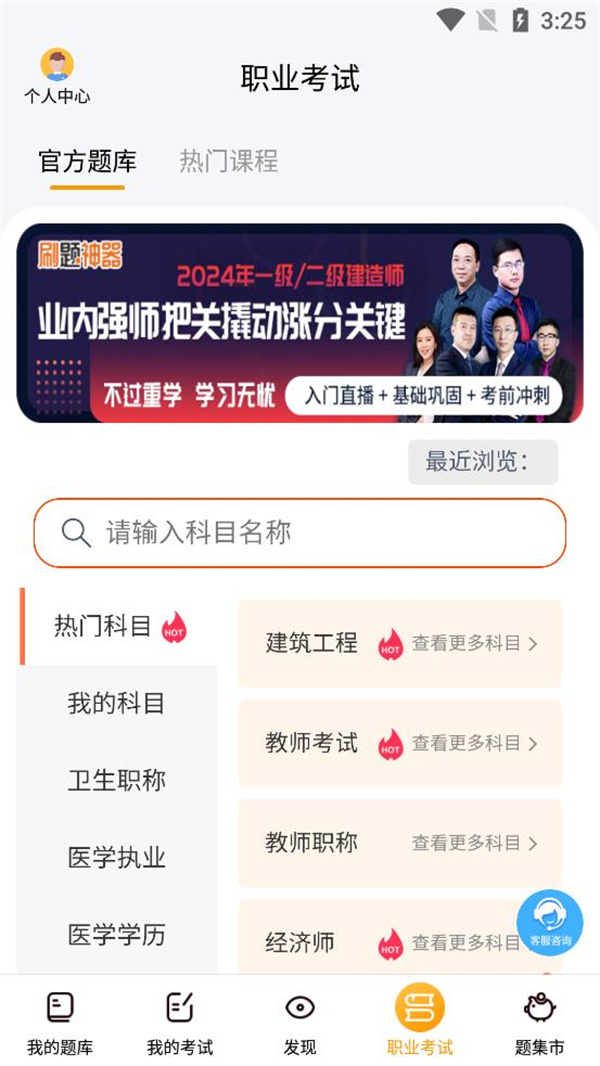Open the 发现 discover tab
Viewport: 600px width, 1066px height.
[x=300, y=1022]
